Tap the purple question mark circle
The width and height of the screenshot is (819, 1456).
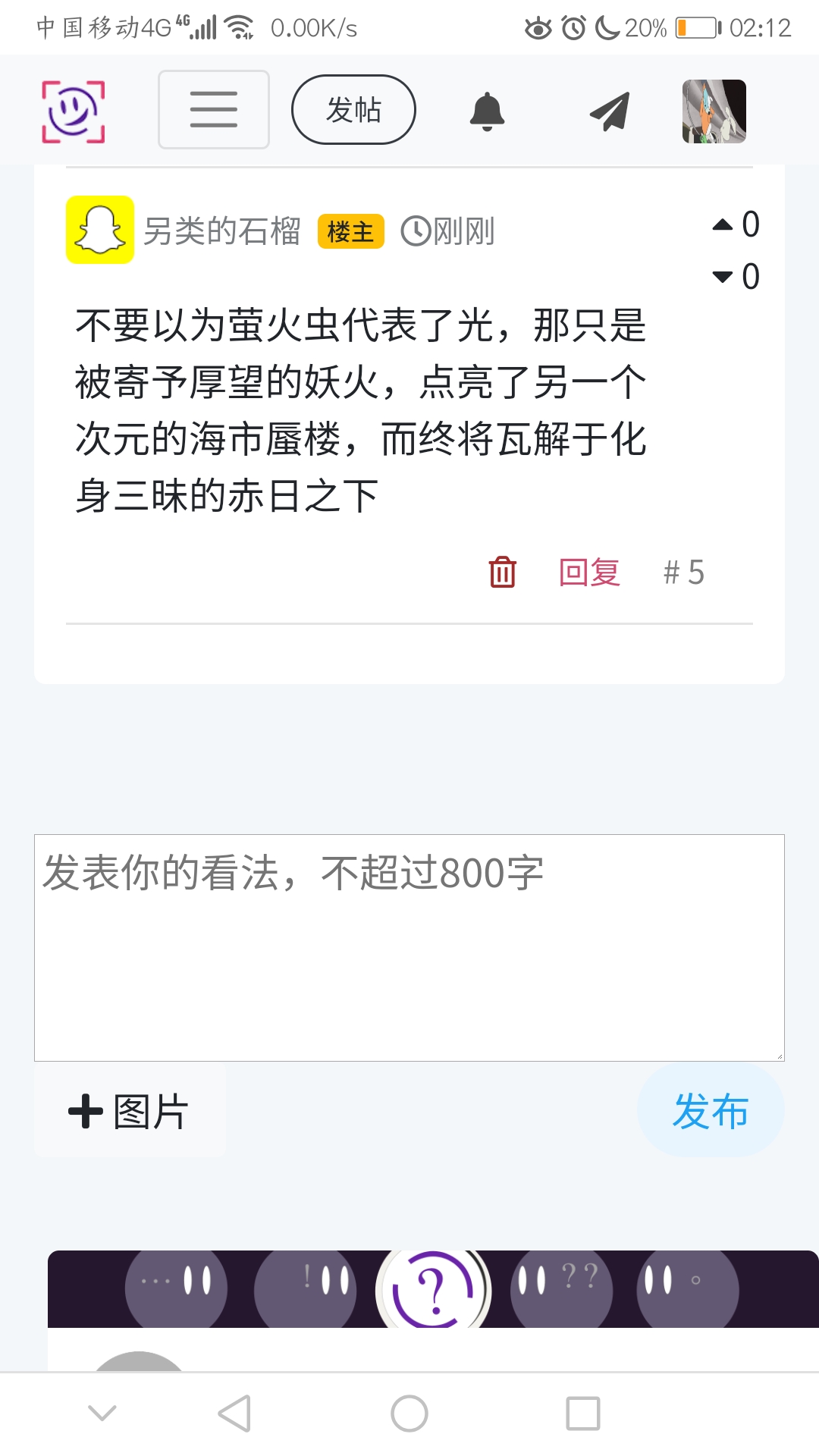tap(433, 1289)
